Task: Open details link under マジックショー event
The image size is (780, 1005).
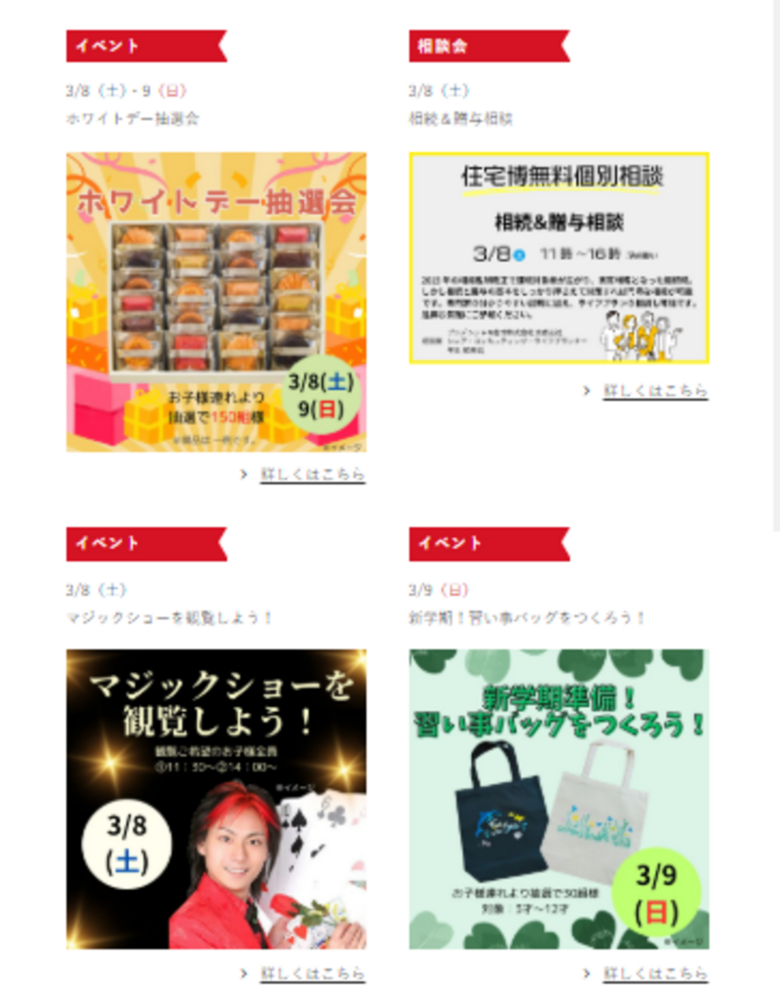Action: pos(312,973)
